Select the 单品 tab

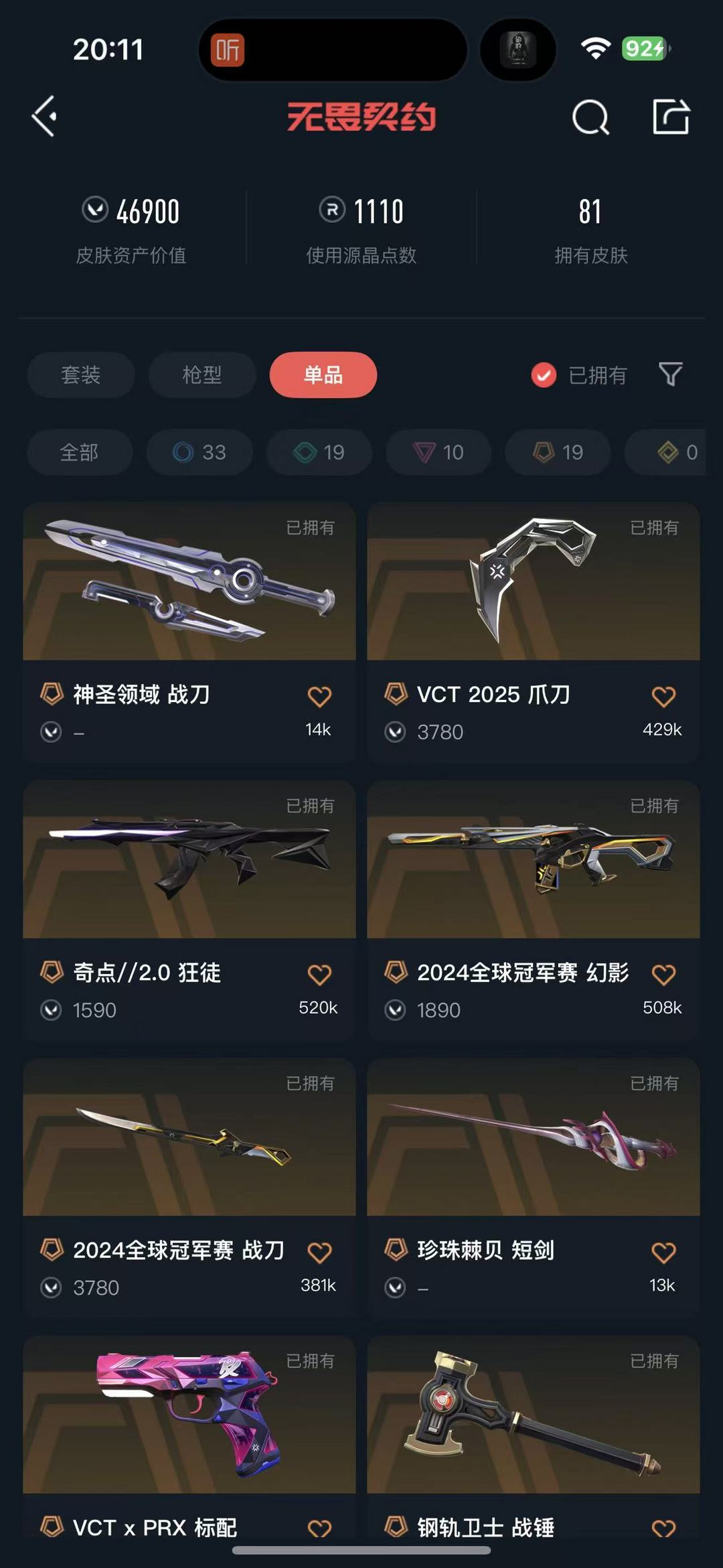pyautogui.click(x=323, y=375)
